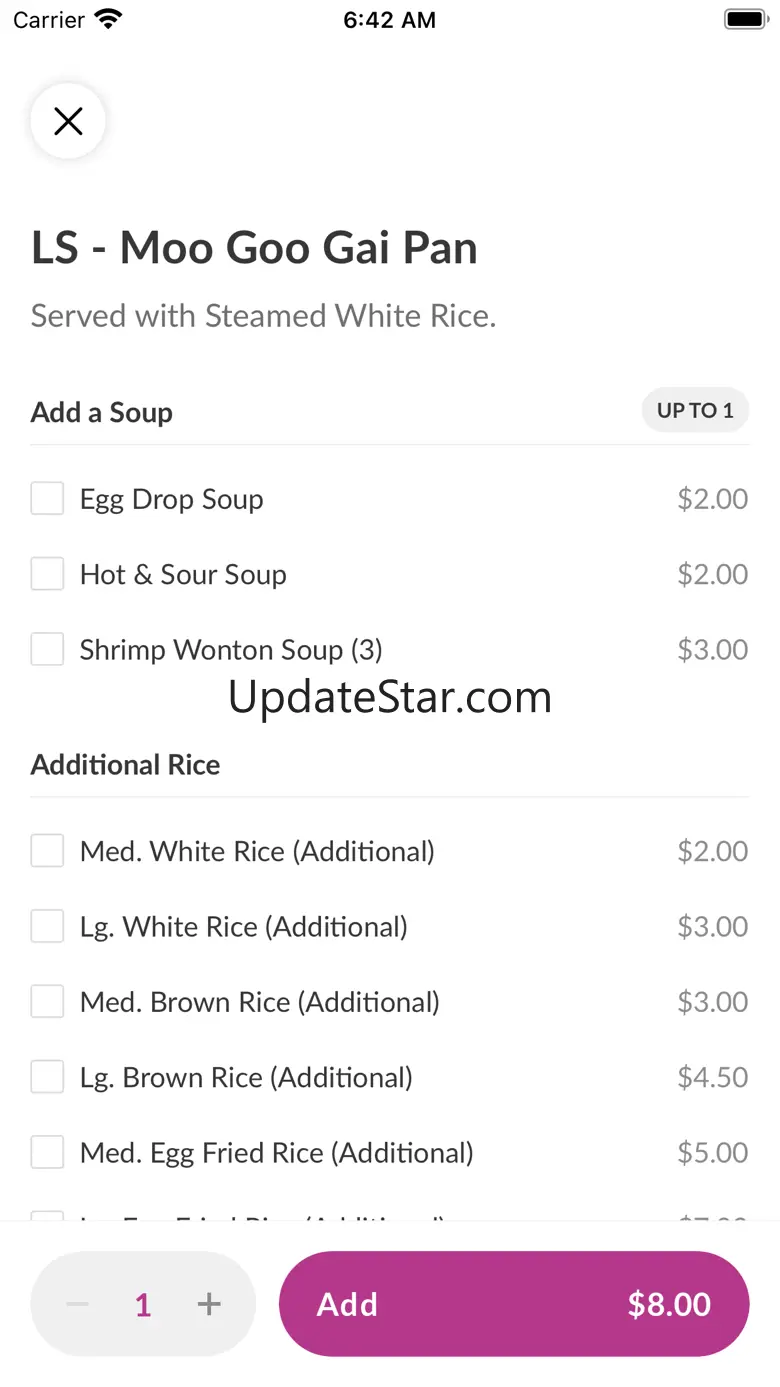The image size is (780, 1387).
Task: Check the Egg Drop Soup option
Action: [47, 498]
